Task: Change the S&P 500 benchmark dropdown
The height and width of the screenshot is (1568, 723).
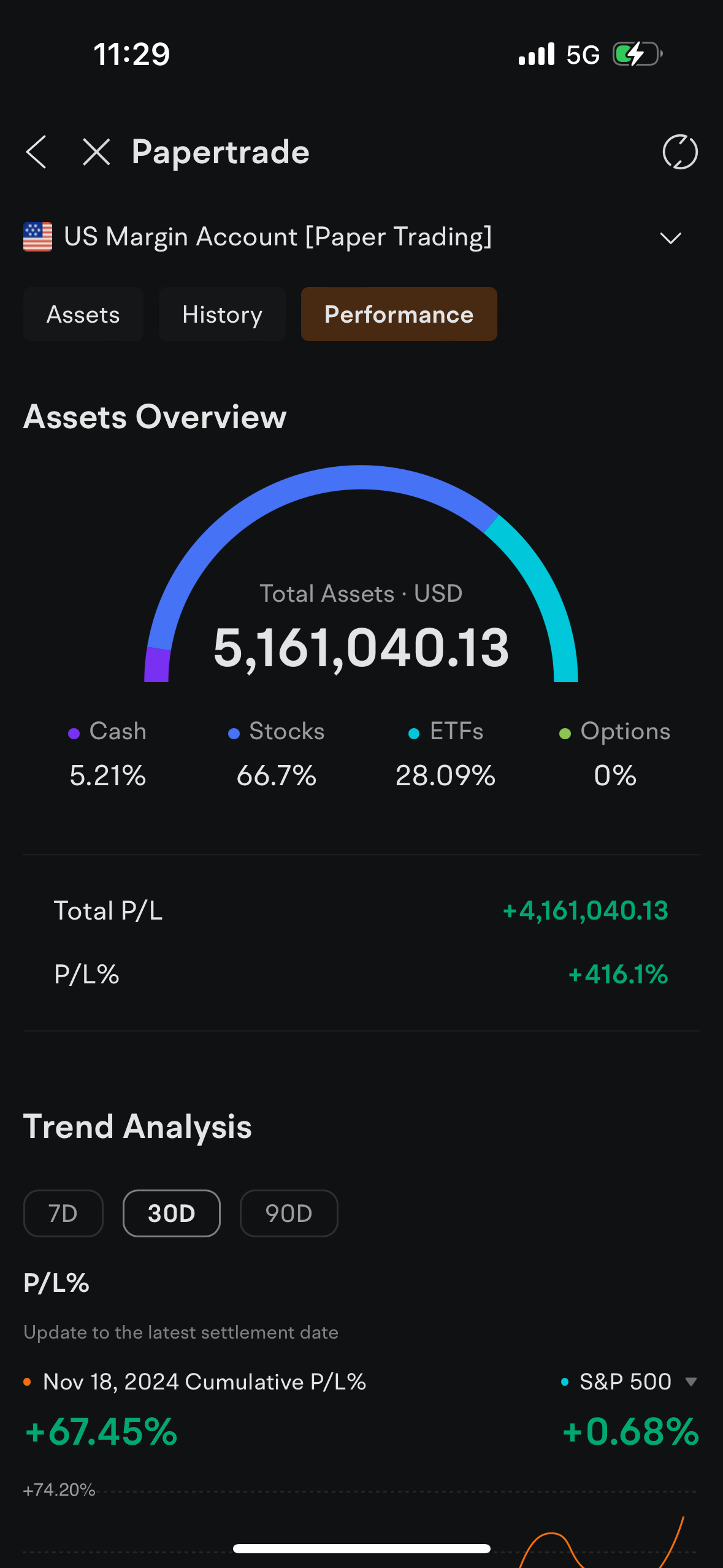Action: [630, 1382]
